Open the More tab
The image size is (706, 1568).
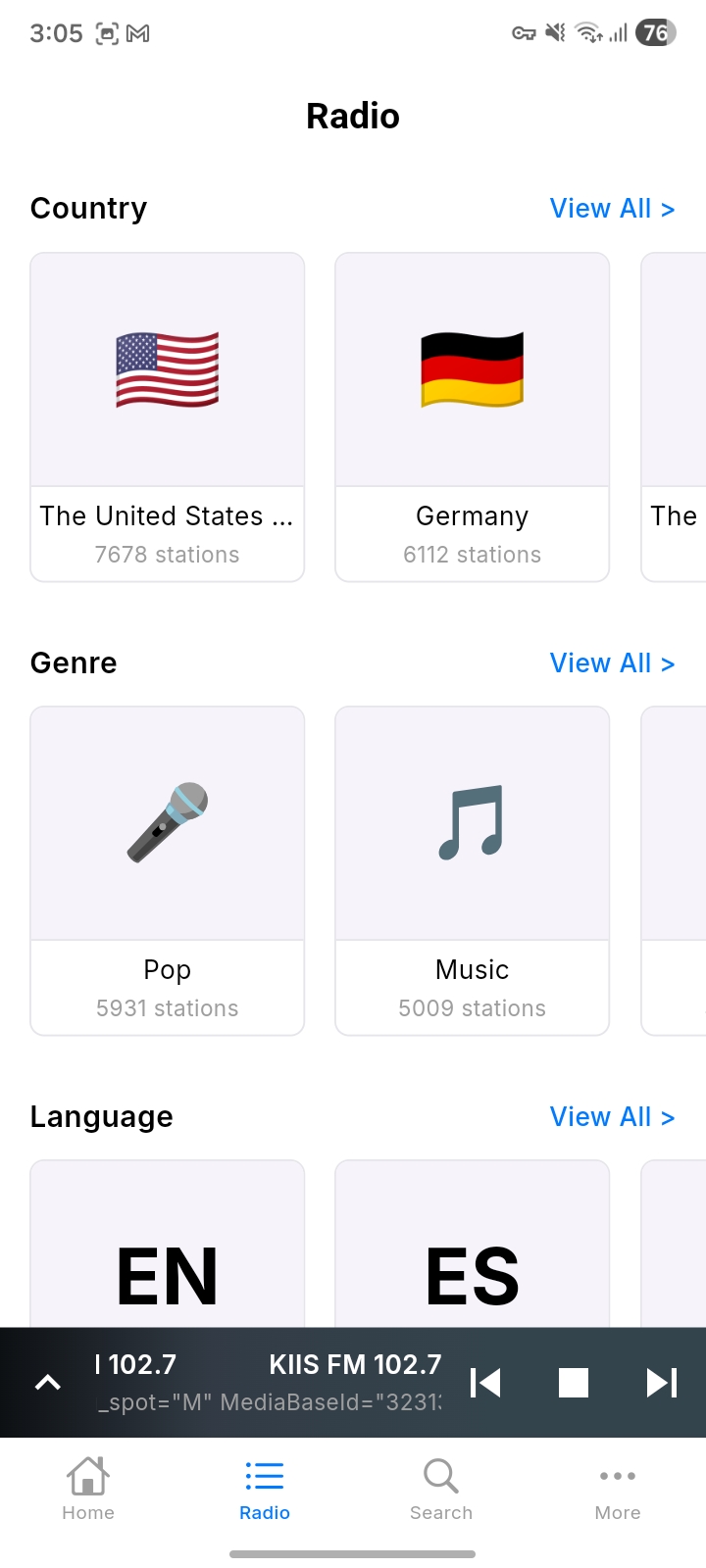tap(618, 1488)
